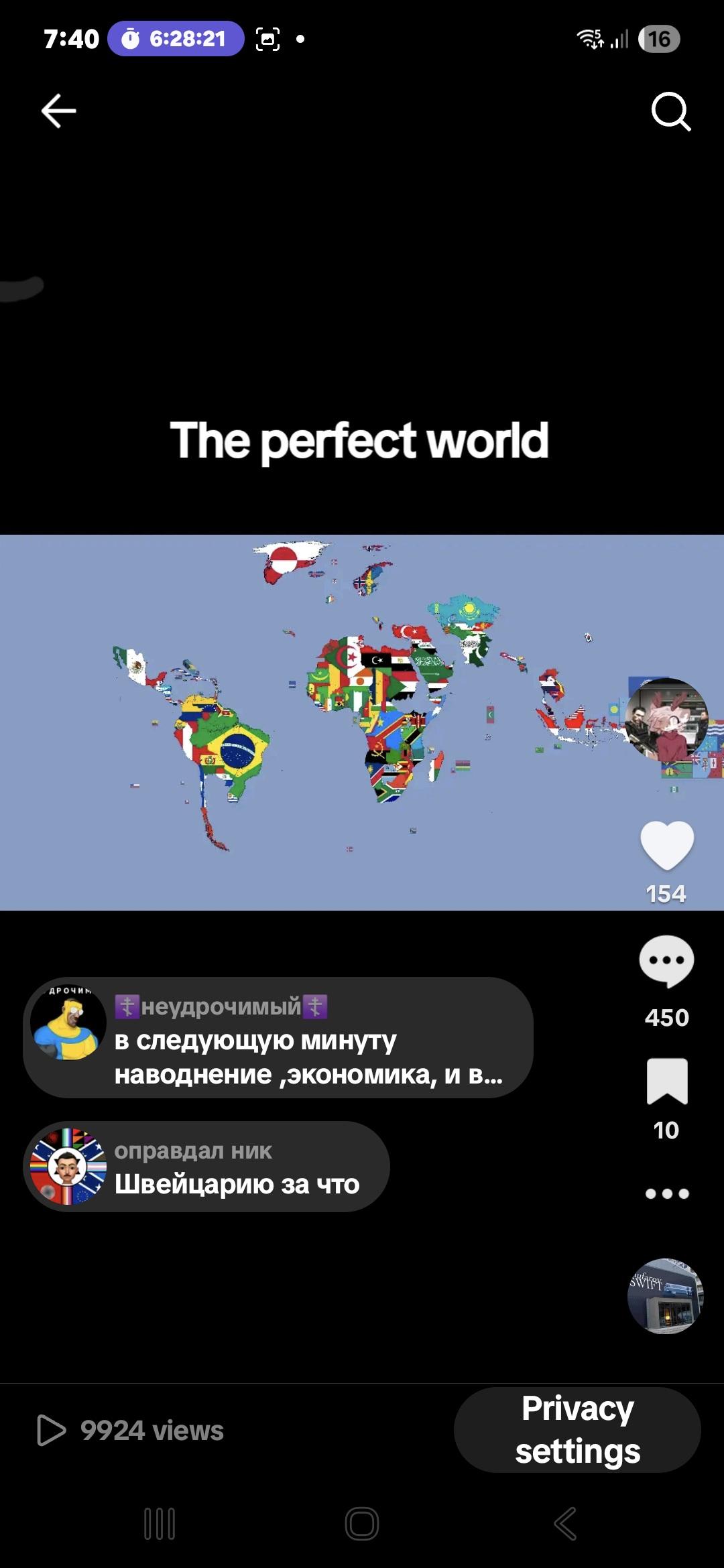This screenshot has width=724, height=1568.
Task: Like the video with the heart
Action: click(667, 846)
